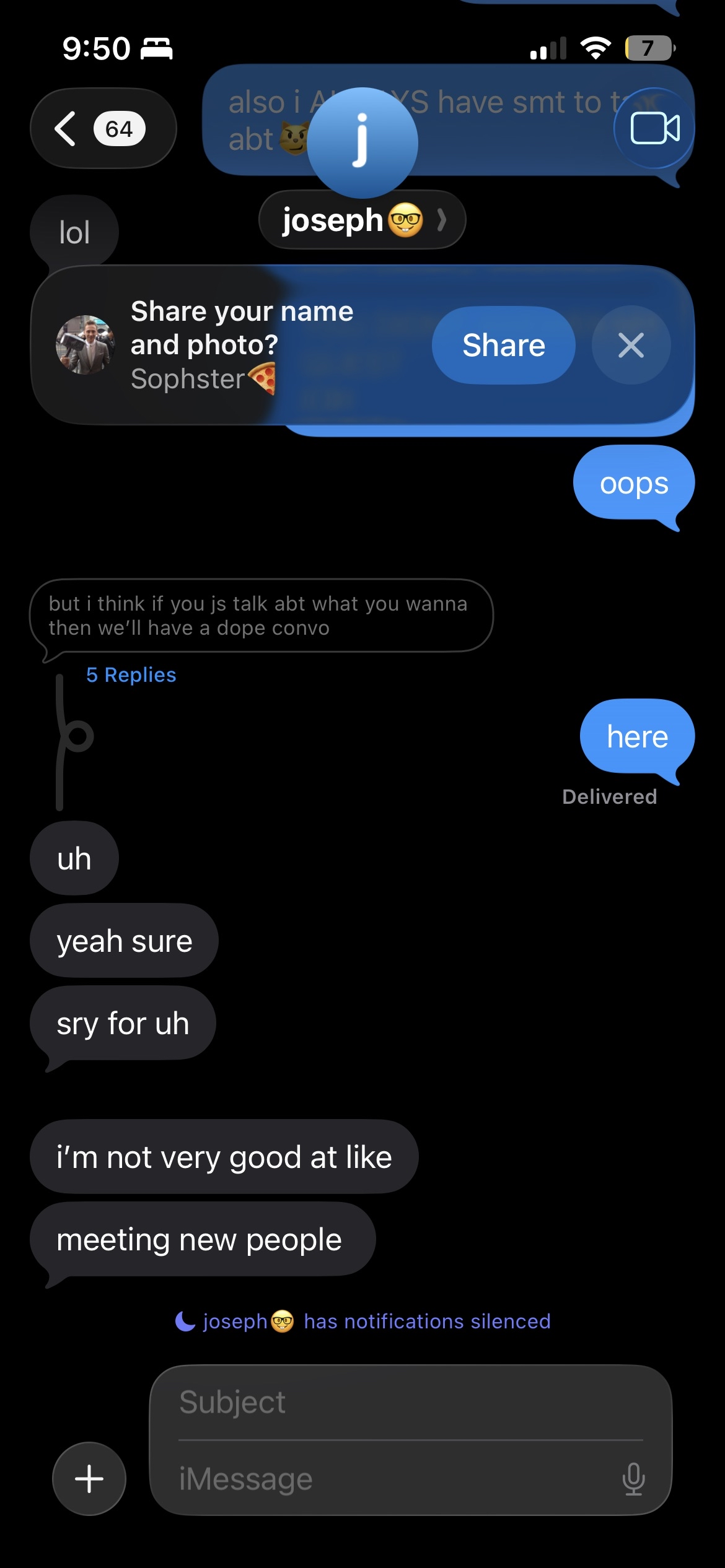Open joseph's contact details
The height and width of the screenshot is (1568, 725).
[x=362, y=220]
